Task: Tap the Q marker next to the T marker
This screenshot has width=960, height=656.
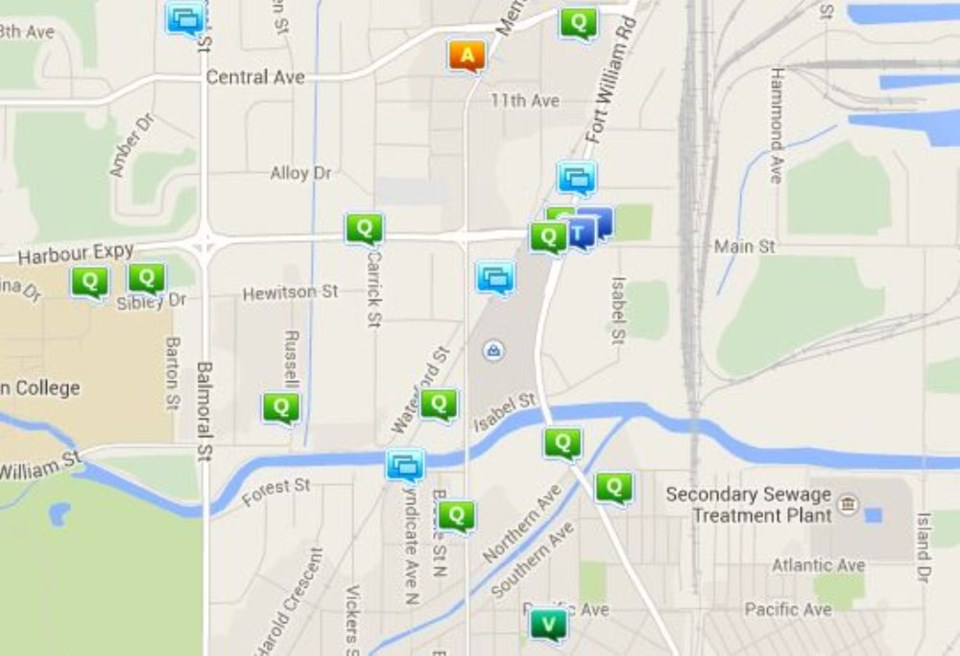Action: point(548,237)
